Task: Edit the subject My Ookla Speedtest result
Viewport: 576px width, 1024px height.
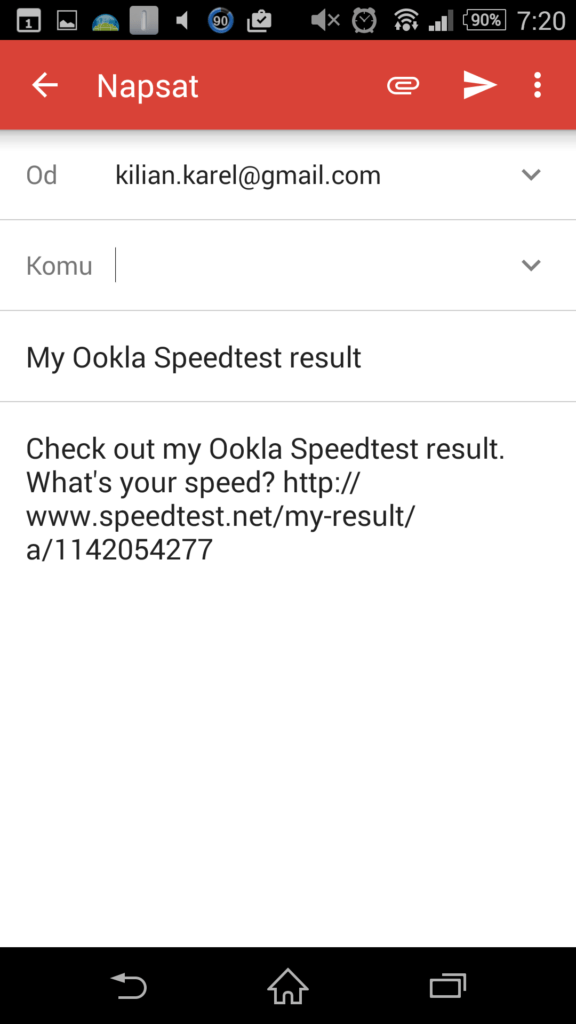Action: (x=288, y=357)
